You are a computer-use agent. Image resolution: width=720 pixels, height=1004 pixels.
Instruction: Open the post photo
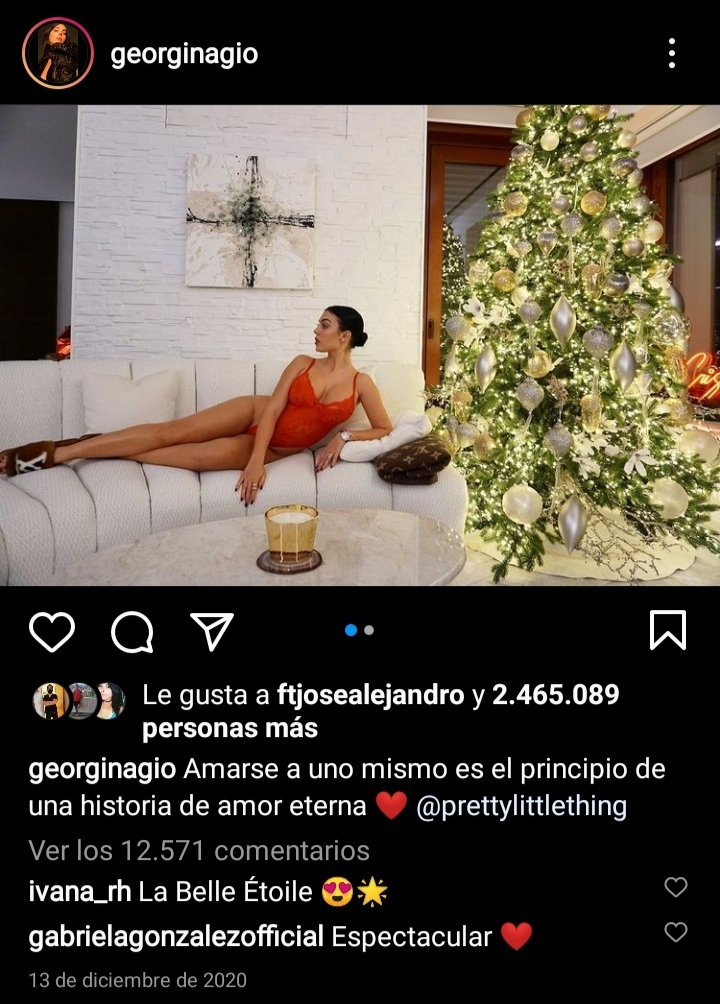pos(360,345)
